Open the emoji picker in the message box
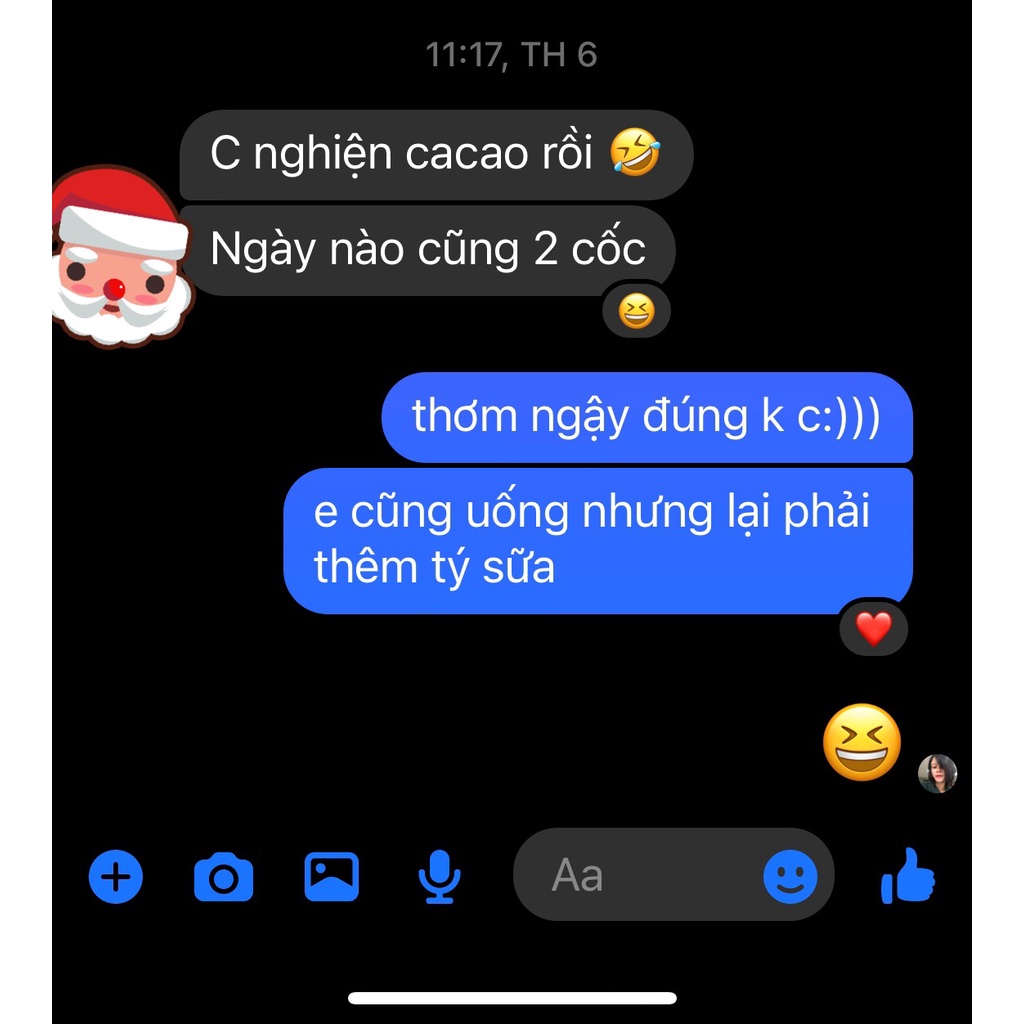The image size is (1024, 1024). point(790,877)
